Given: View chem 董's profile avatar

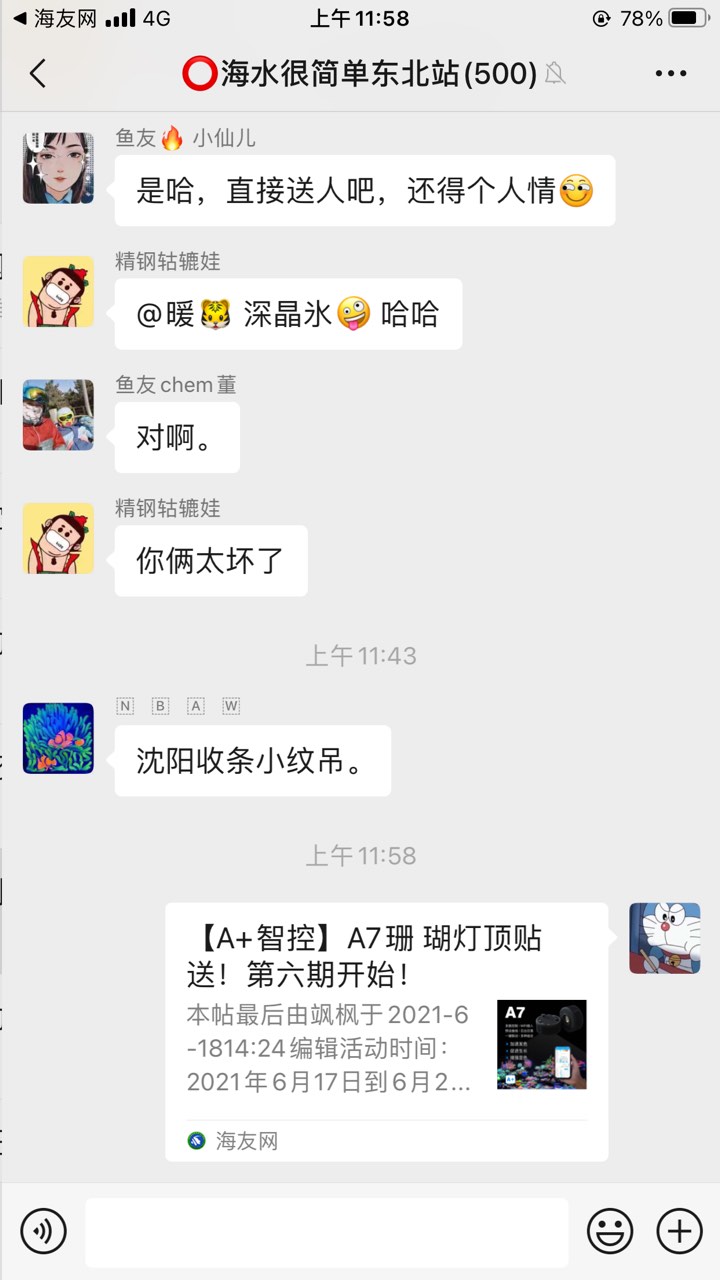Looking at the screenshot, I should click(58, 415).
